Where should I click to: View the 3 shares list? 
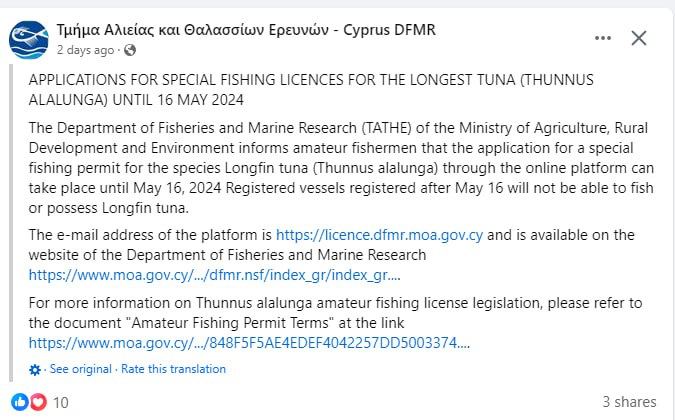(629, 402)
